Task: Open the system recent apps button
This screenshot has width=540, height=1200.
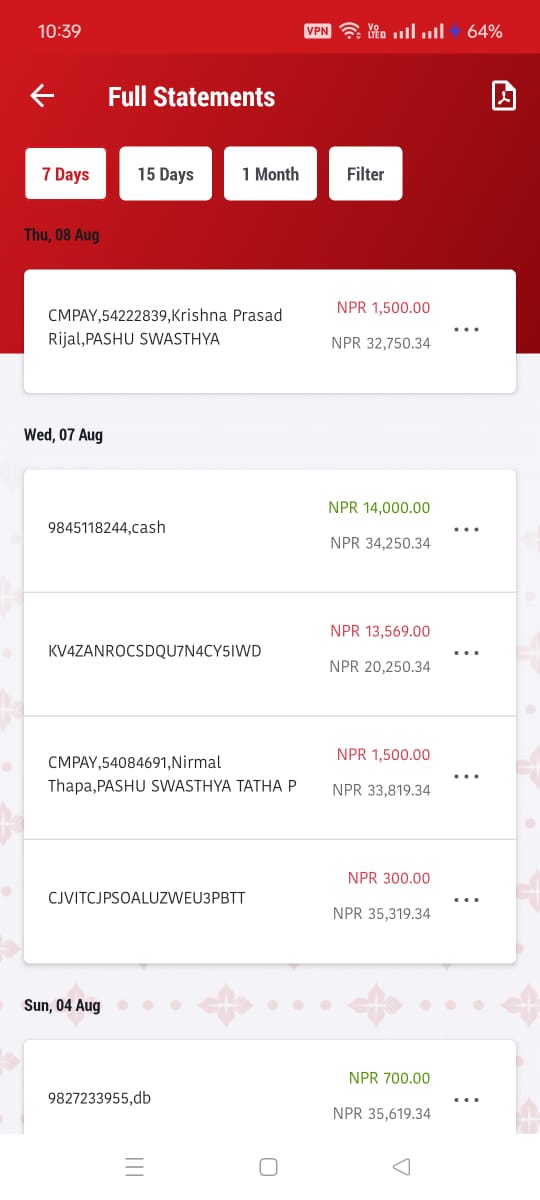Action: pos(135,1166)
